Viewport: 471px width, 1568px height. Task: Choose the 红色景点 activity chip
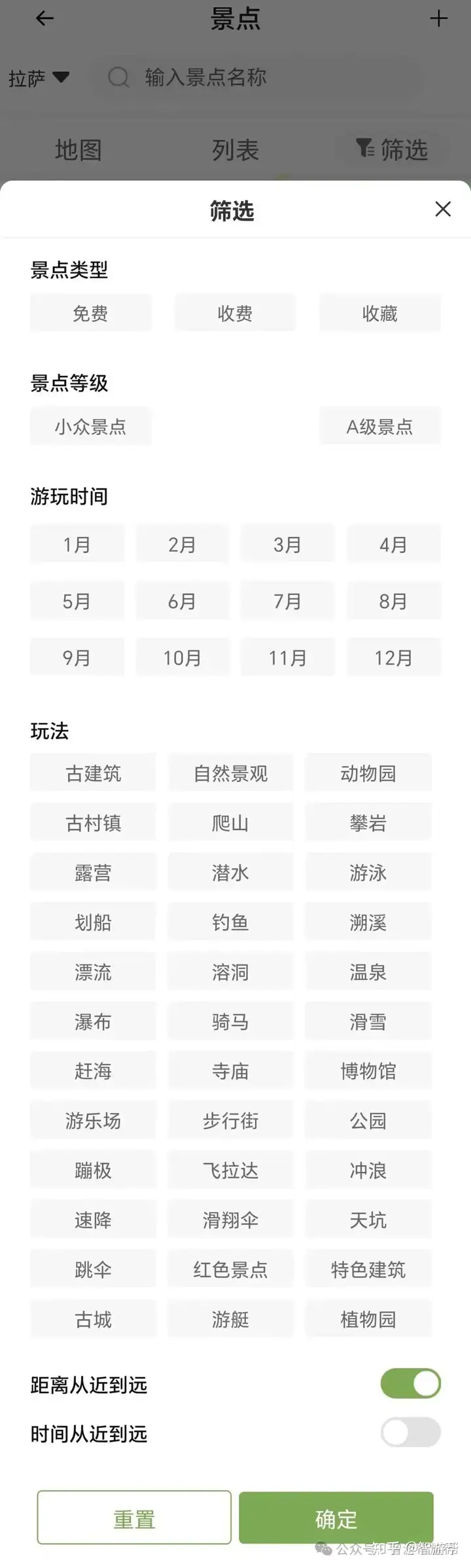tap(230, 1269)
